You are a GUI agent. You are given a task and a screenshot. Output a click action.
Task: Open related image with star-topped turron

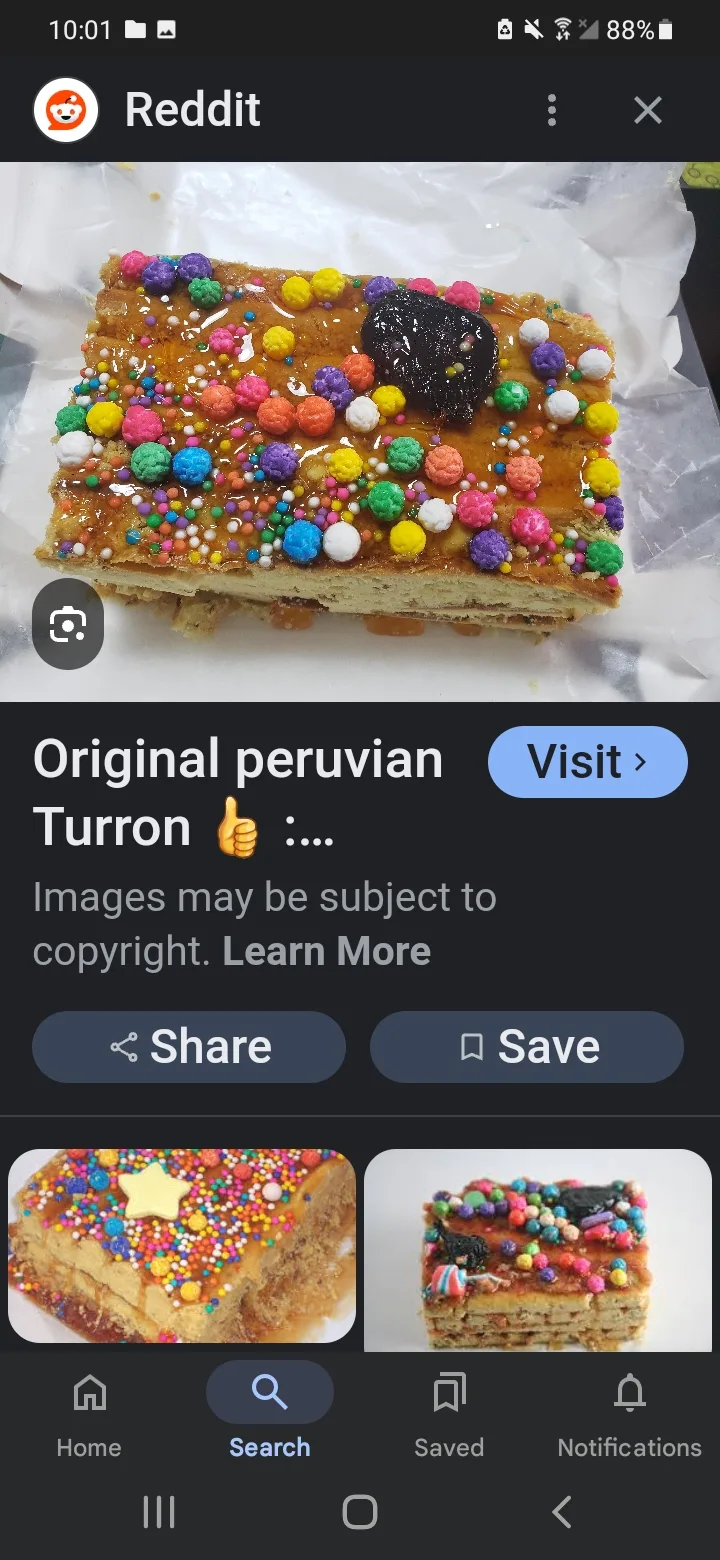pos(182,1245)
